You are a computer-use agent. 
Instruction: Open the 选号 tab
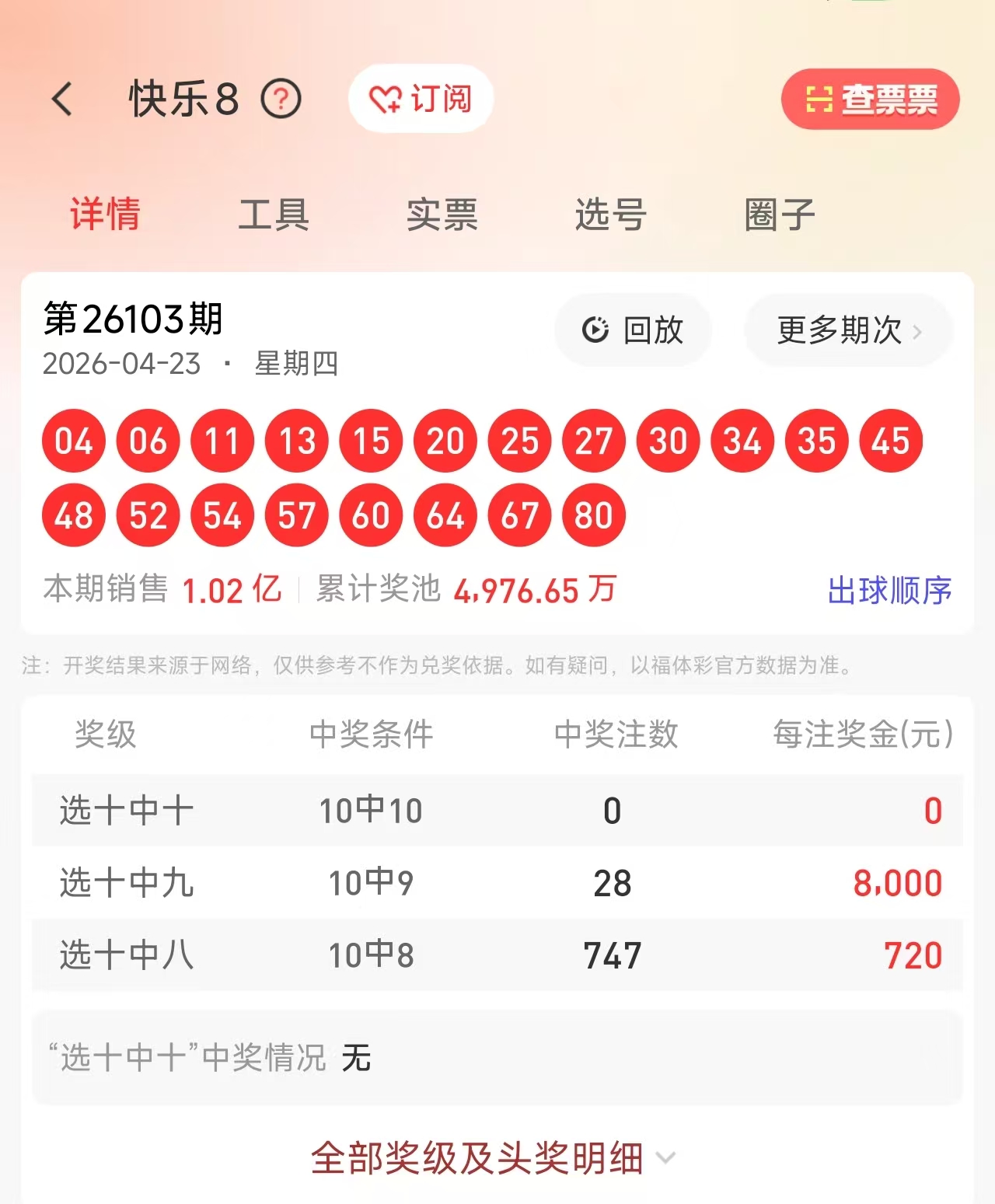610,215
